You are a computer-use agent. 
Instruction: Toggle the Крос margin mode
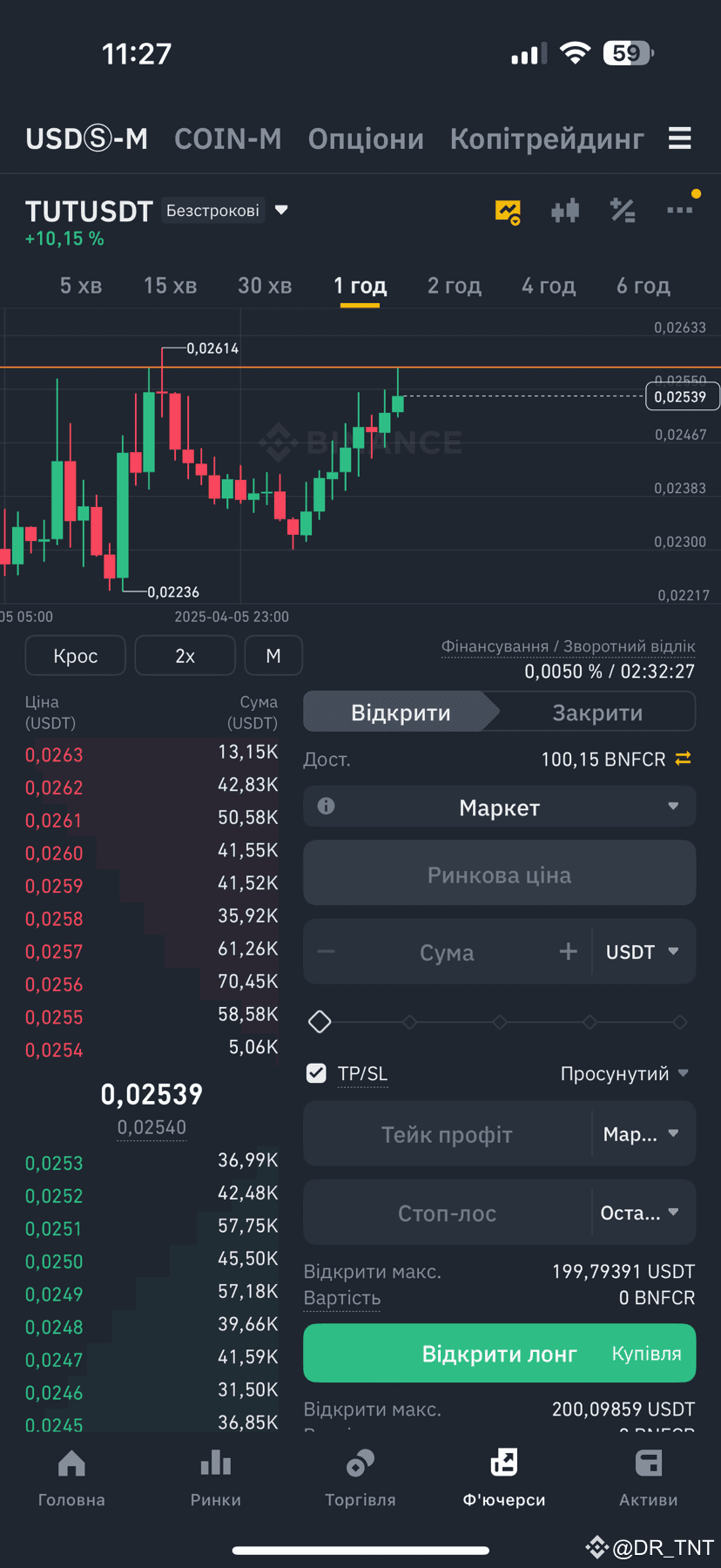pyautogui.click(x=75, y=655)
